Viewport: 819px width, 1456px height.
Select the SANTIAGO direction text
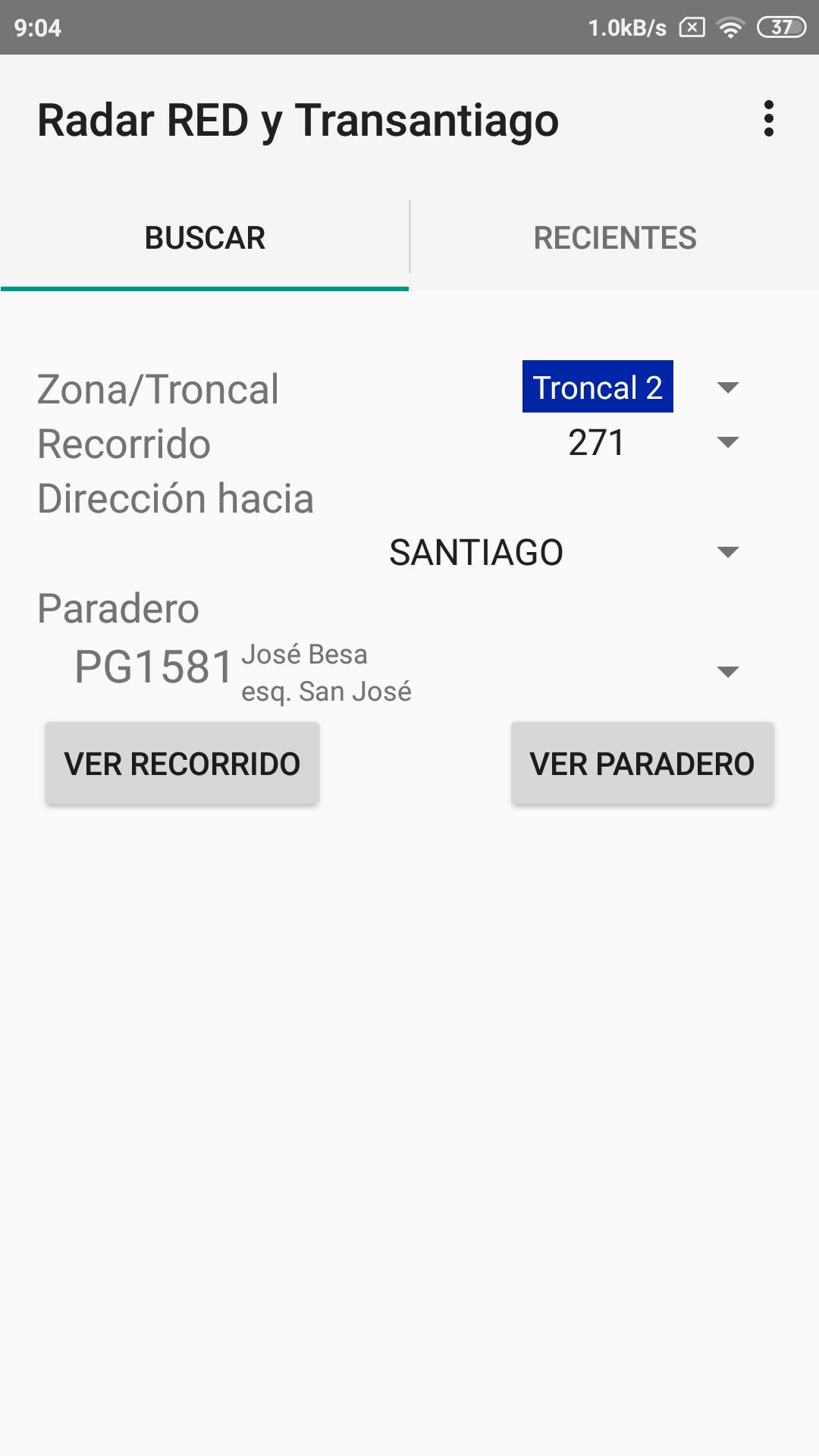475,552
